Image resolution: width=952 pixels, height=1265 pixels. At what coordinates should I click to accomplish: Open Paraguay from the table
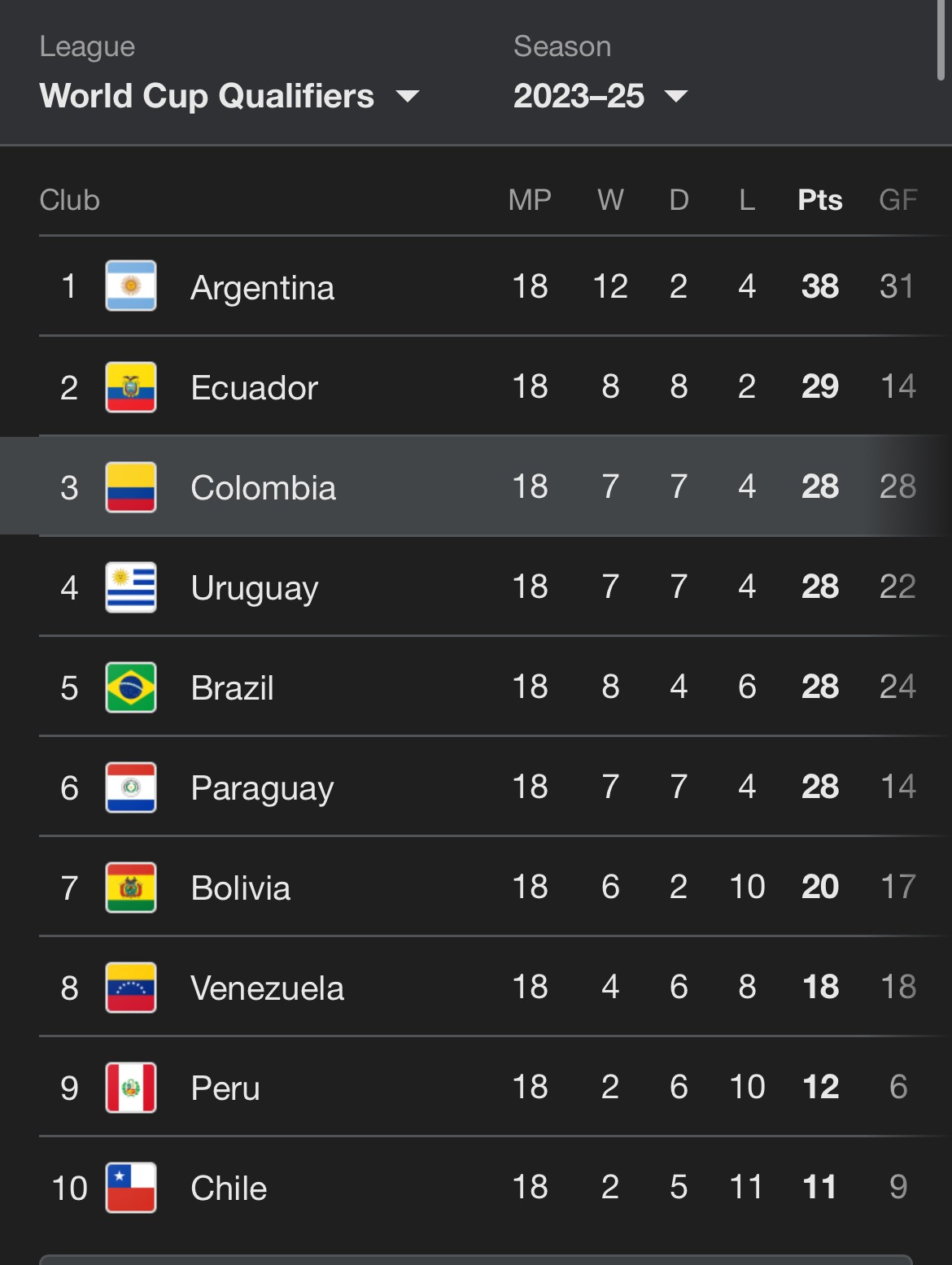[x=476, y=787]
